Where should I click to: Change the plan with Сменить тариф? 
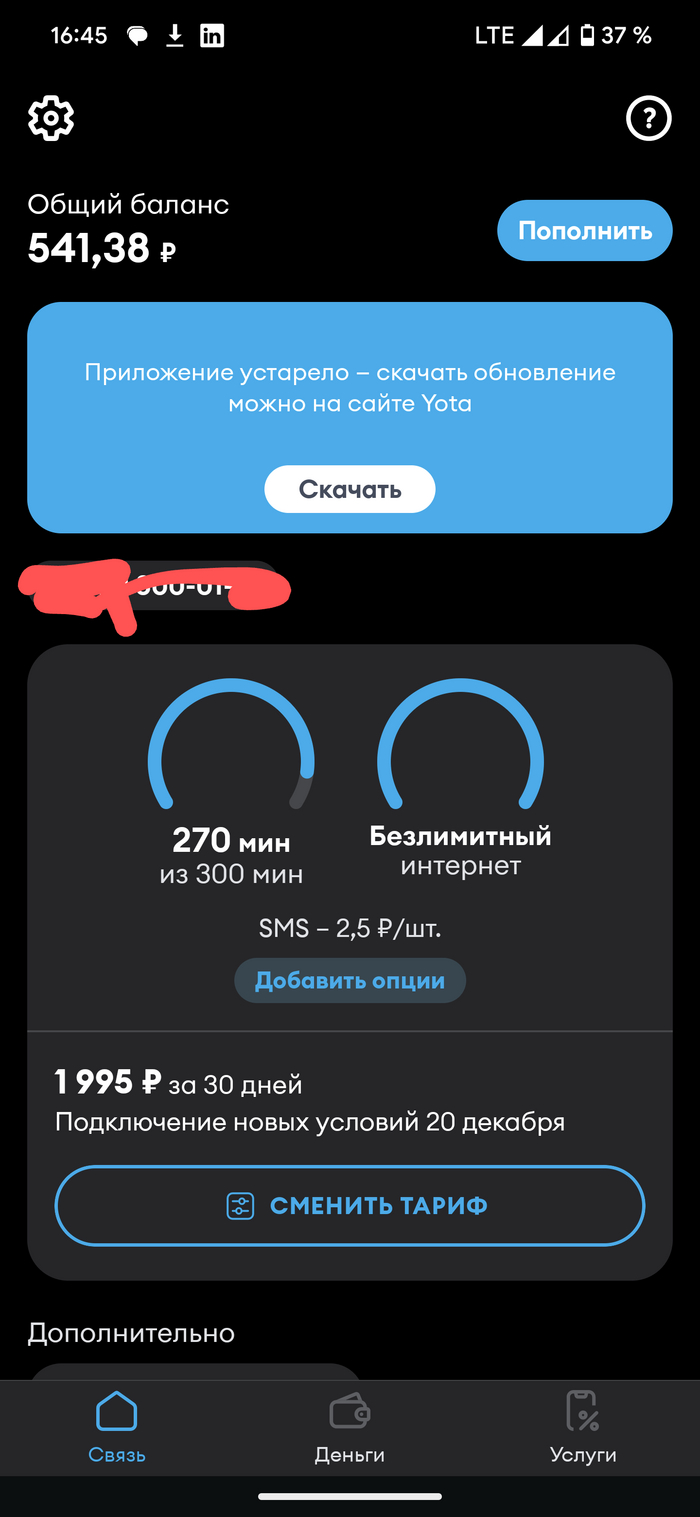pyautogui.click(x=350, y=1205)
